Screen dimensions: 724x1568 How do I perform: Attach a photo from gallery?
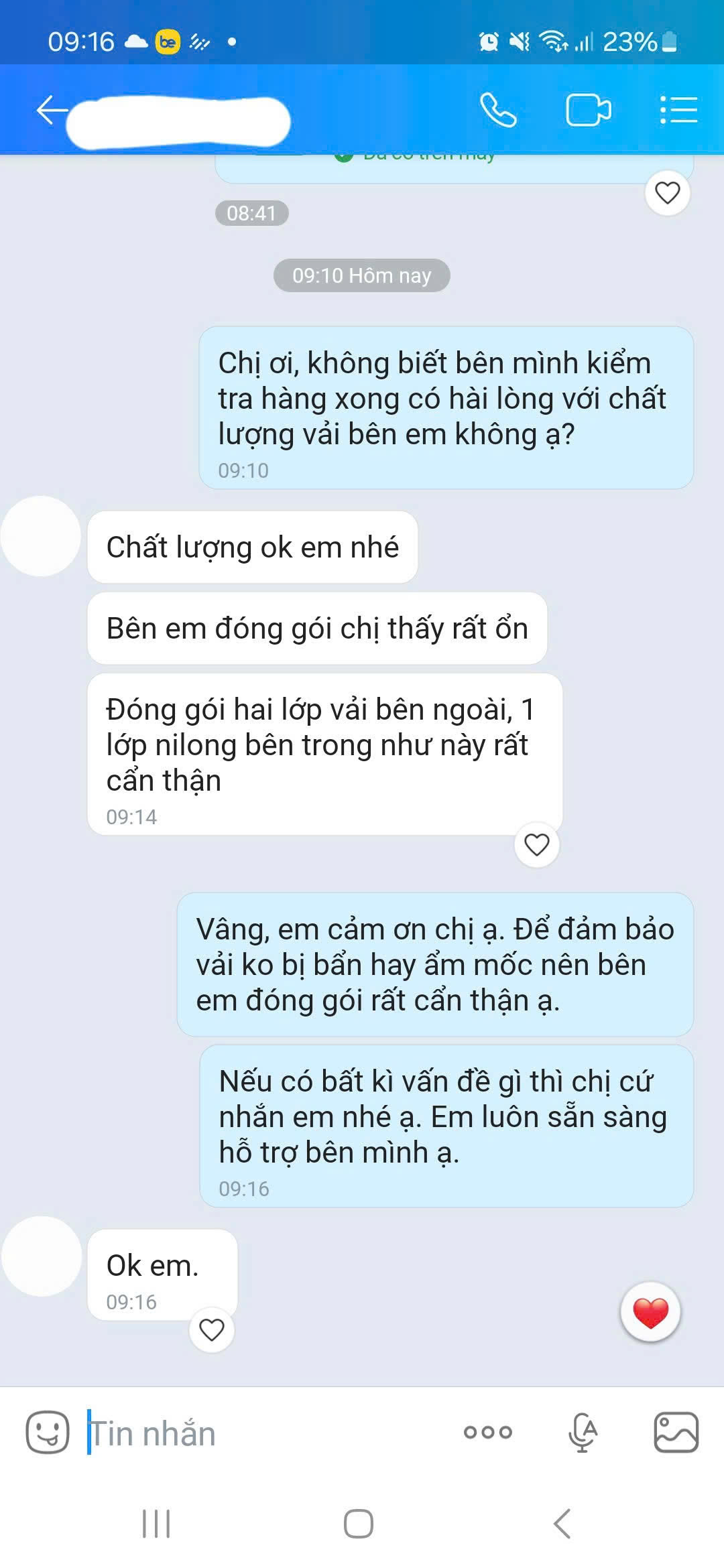(676, 1433)
